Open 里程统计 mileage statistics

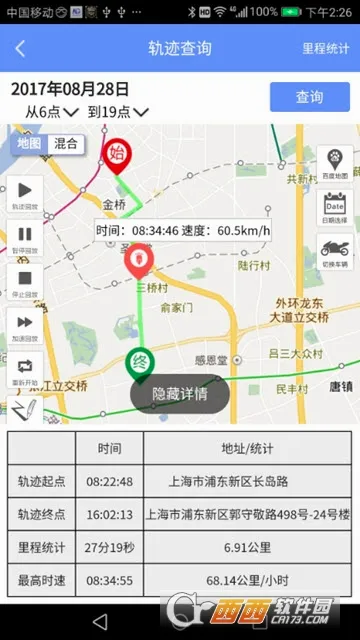coord(326,49)
